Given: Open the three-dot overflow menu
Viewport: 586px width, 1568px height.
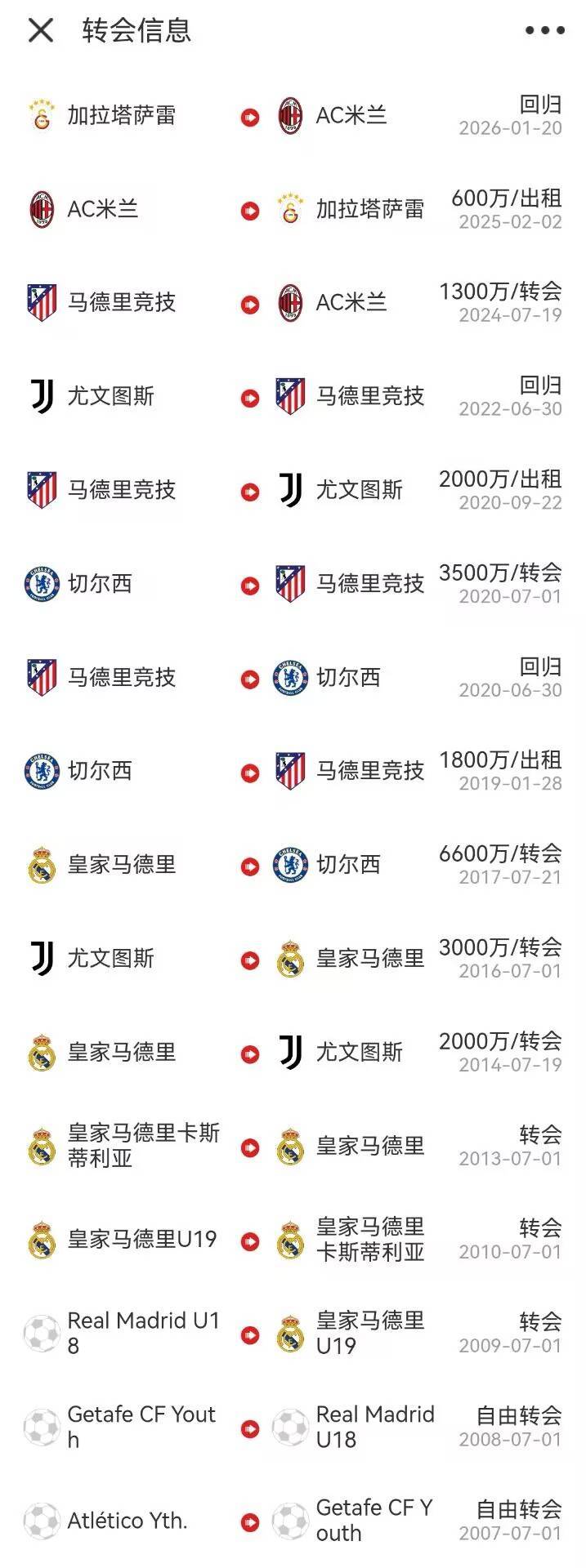Looking at the screenshot, I should [x=544, y=31].
